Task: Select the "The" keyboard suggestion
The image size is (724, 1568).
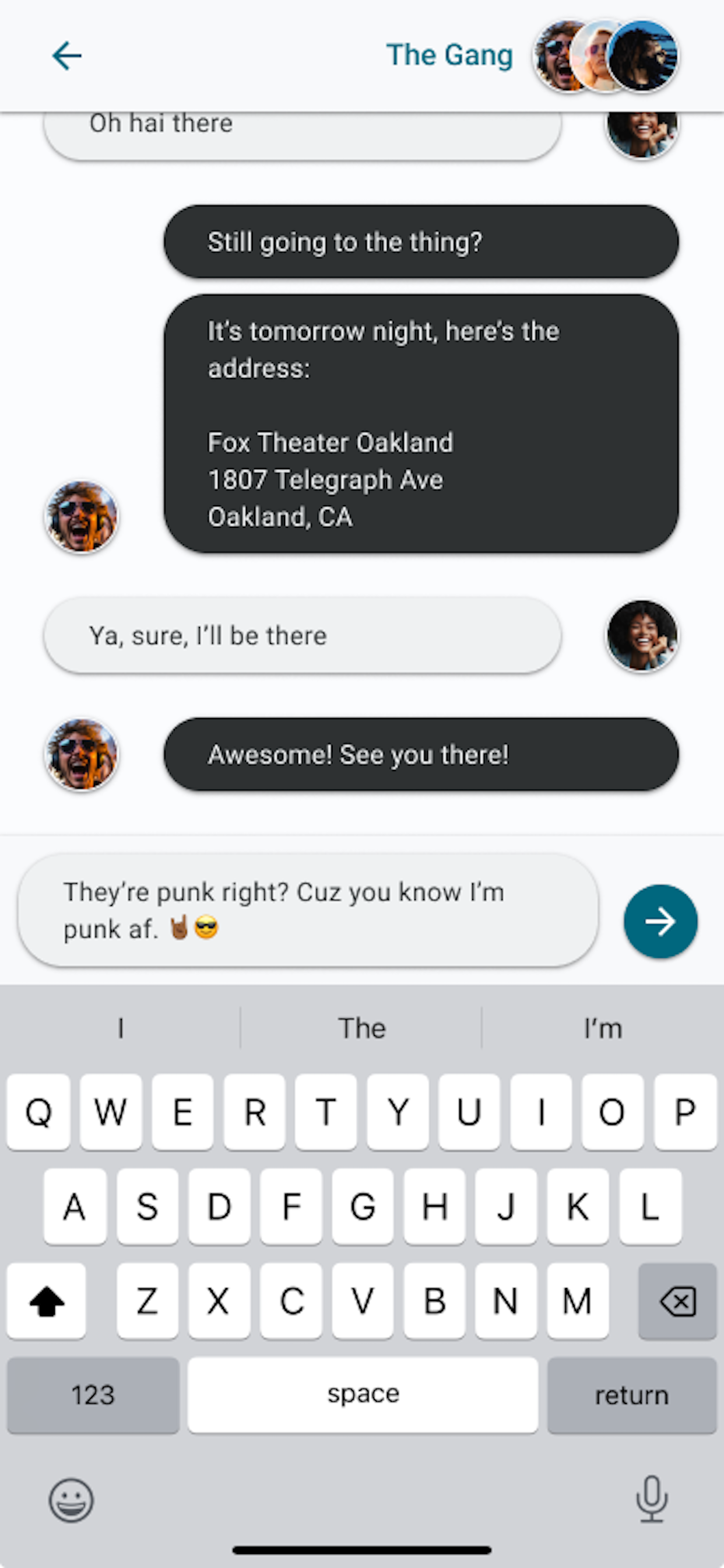Action: 361,1028
